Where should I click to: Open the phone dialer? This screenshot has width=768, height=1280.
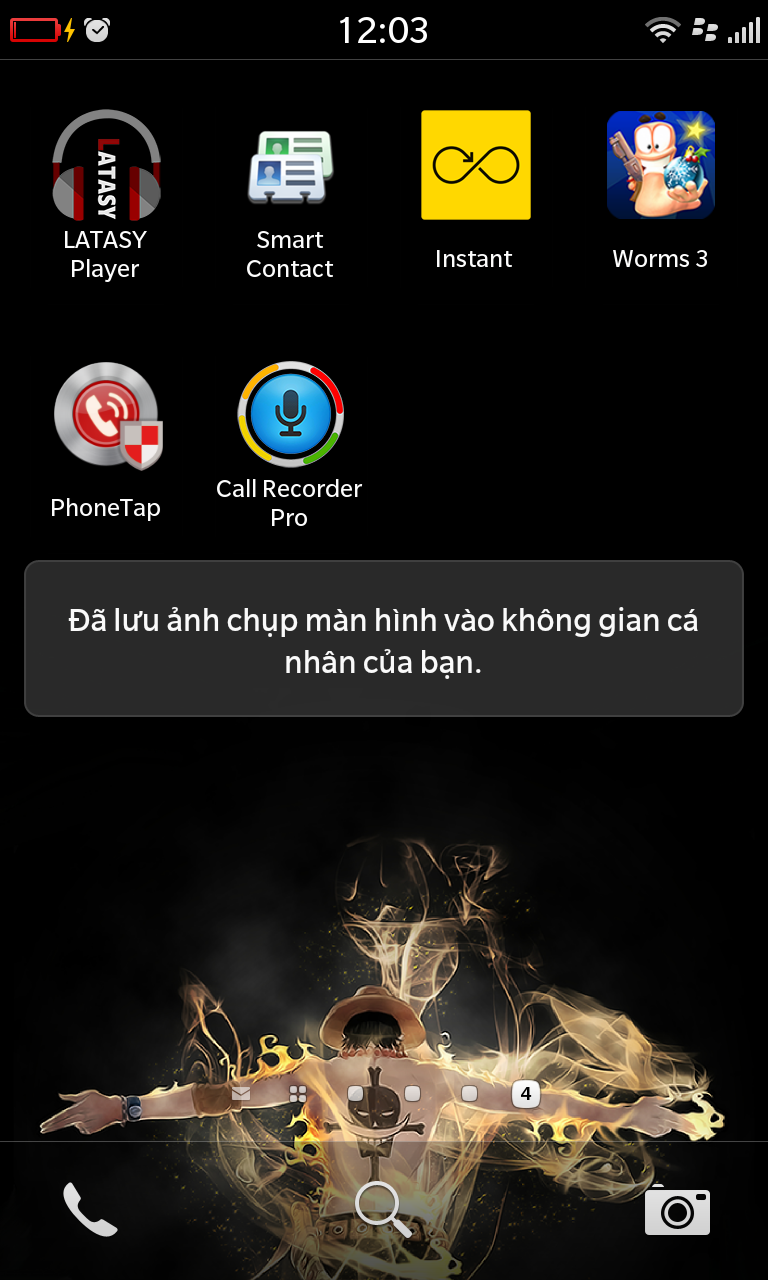pos(90,1209)
